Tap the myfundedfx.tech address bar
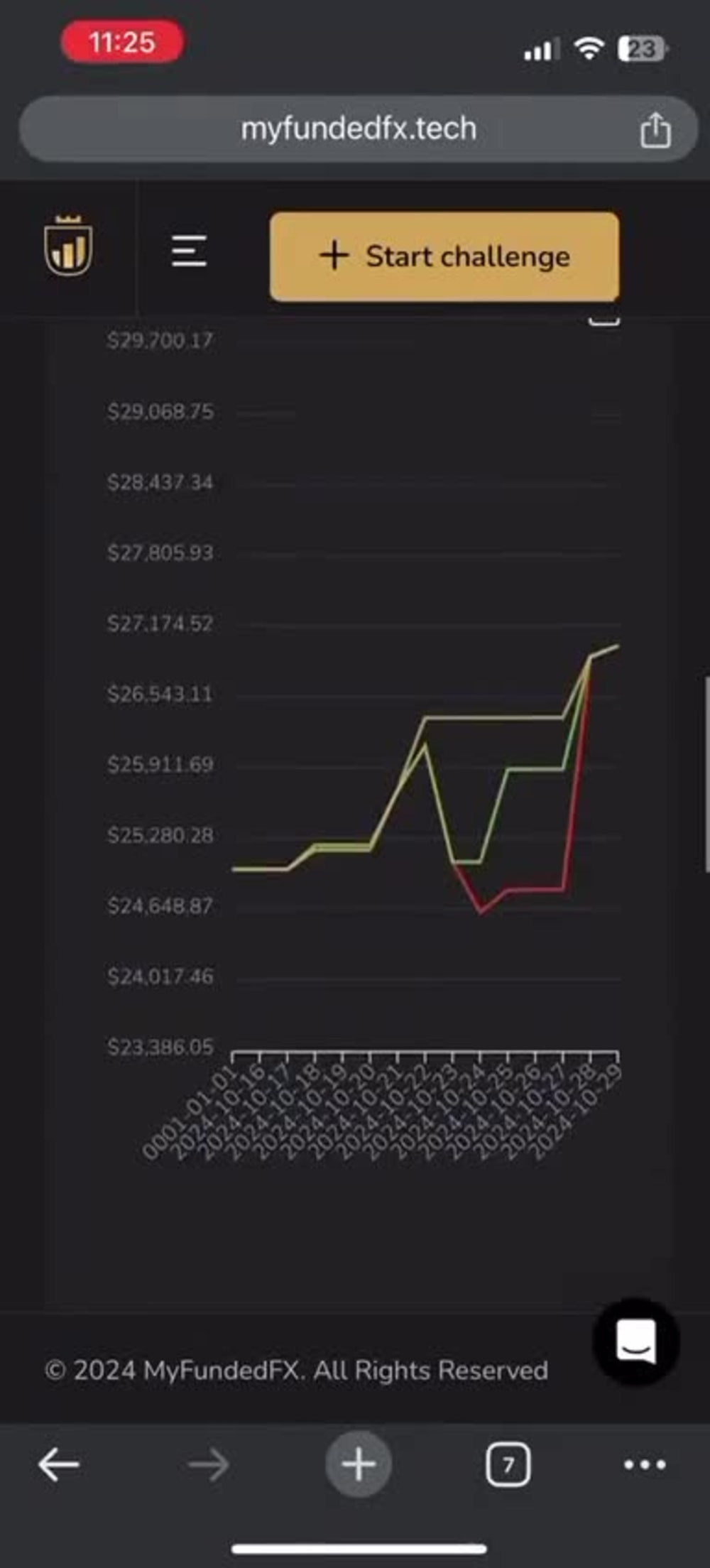The width and height of the screenshot is (710, 1568). (359, 129)
